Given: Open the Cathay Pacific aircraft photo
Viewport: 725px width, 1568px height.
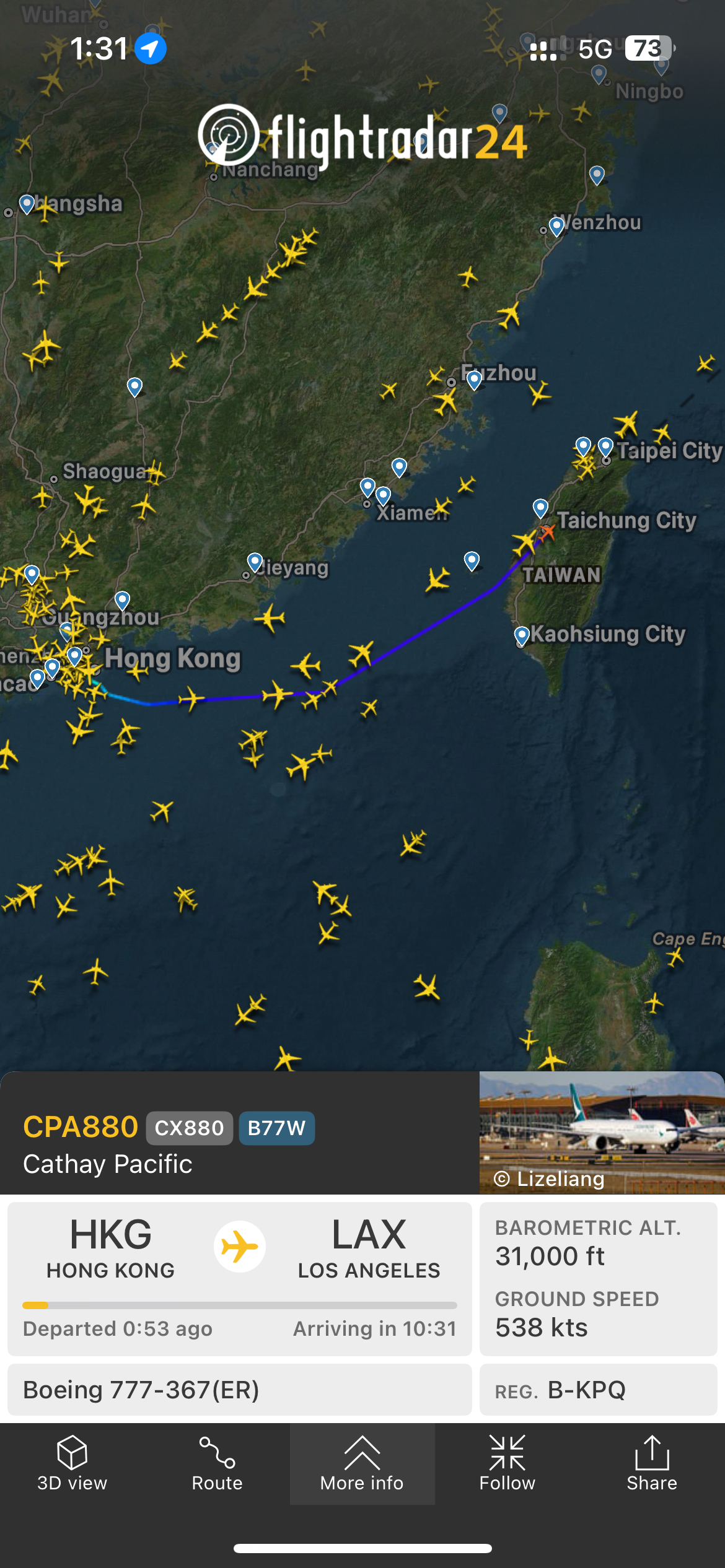Looking at the screenshot, I should [x=601, y=1132].
